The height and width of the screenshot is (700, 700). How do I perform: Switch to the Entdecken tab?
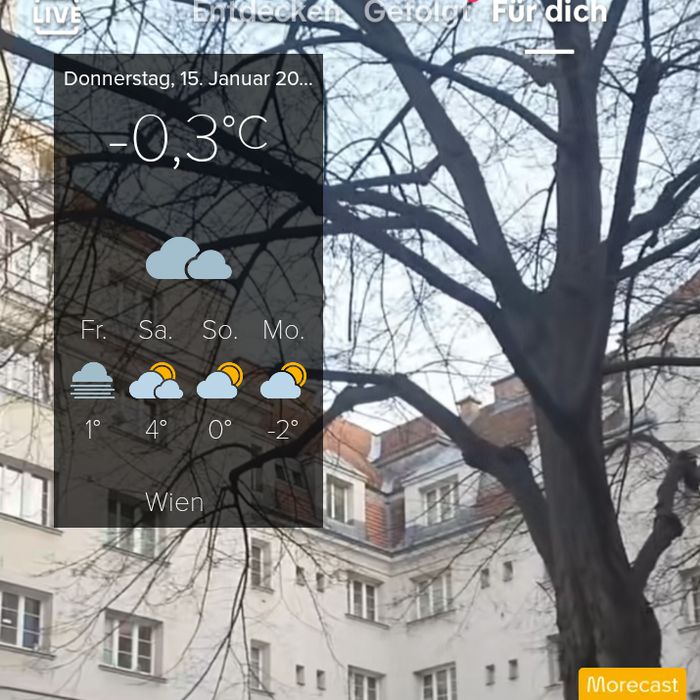266,12
